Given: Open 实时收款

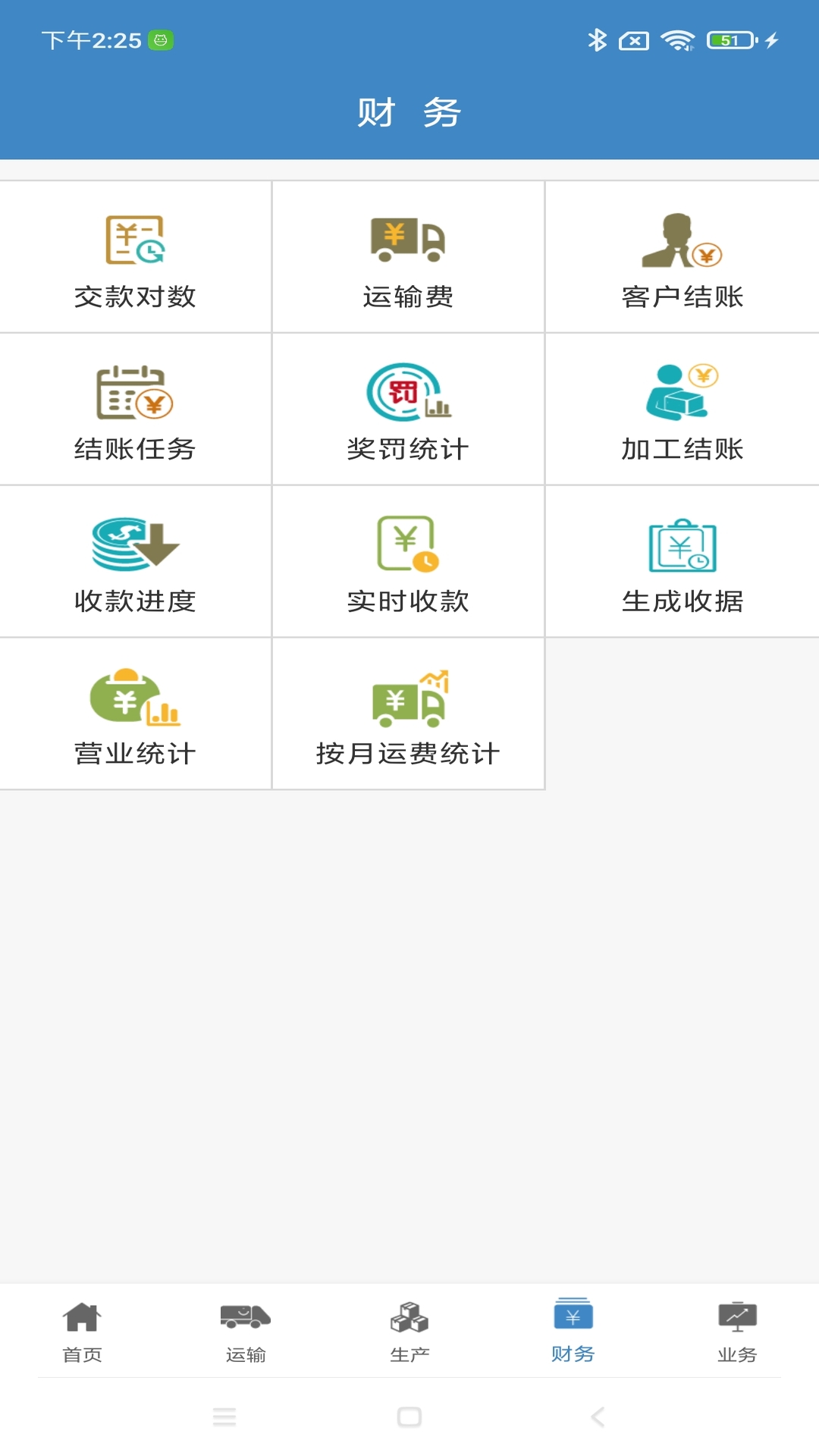Looking at the screenshot, I should point(408,562).
